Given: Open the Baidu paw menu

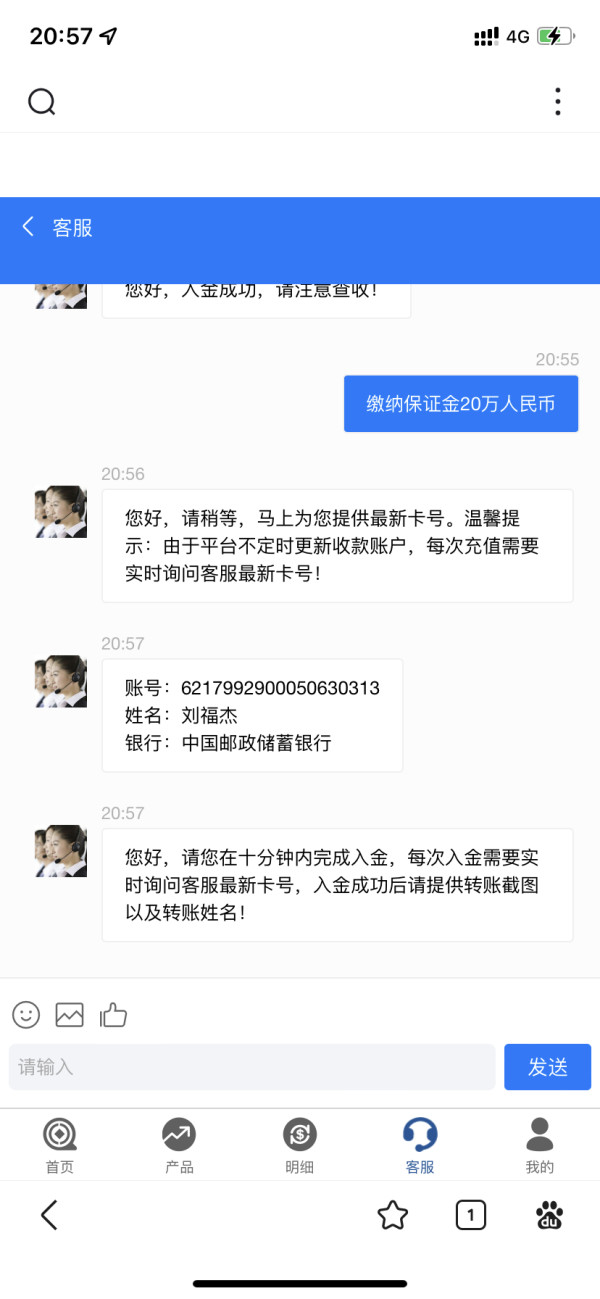Looking at the screenshot, I should [549, 1215].
